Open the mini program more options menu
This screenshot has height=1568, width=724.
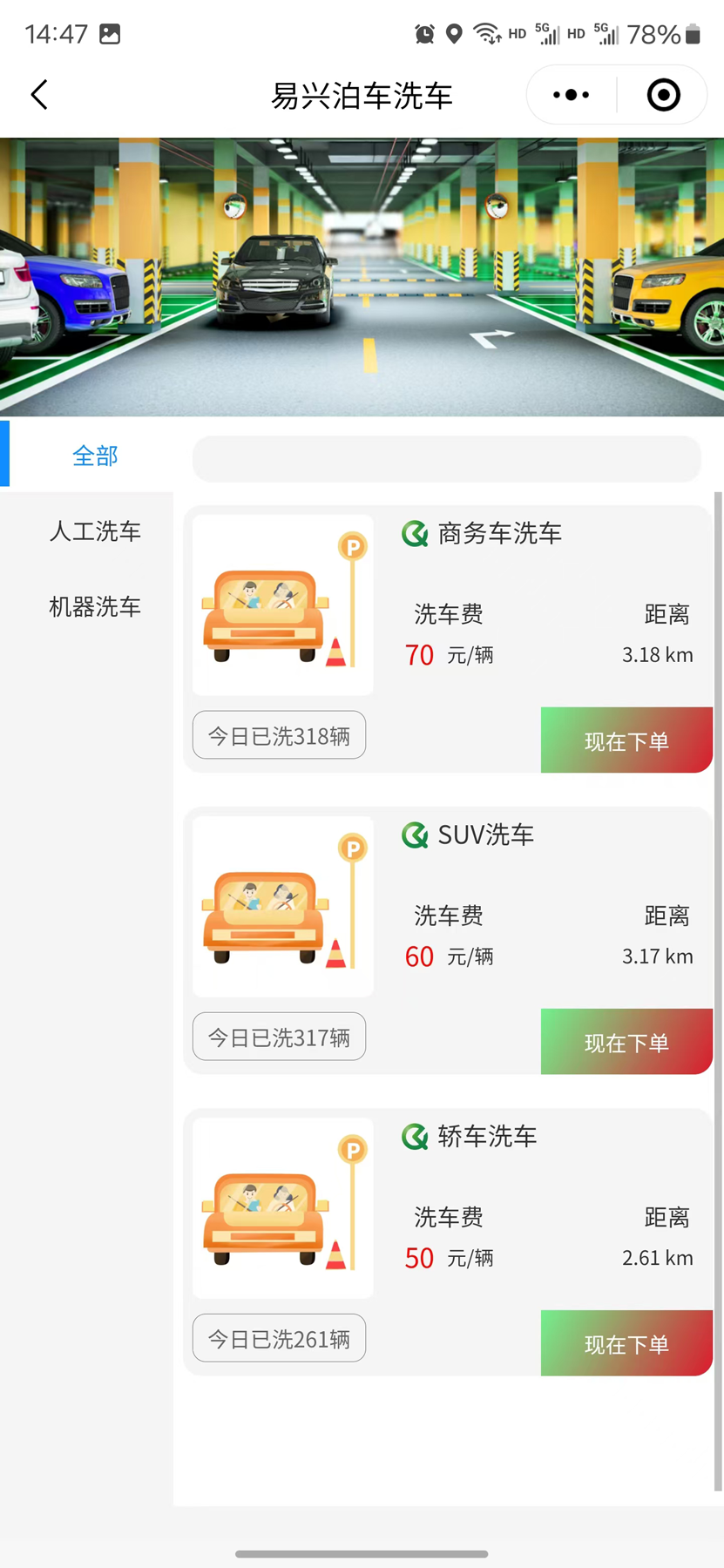click(572, 95)
